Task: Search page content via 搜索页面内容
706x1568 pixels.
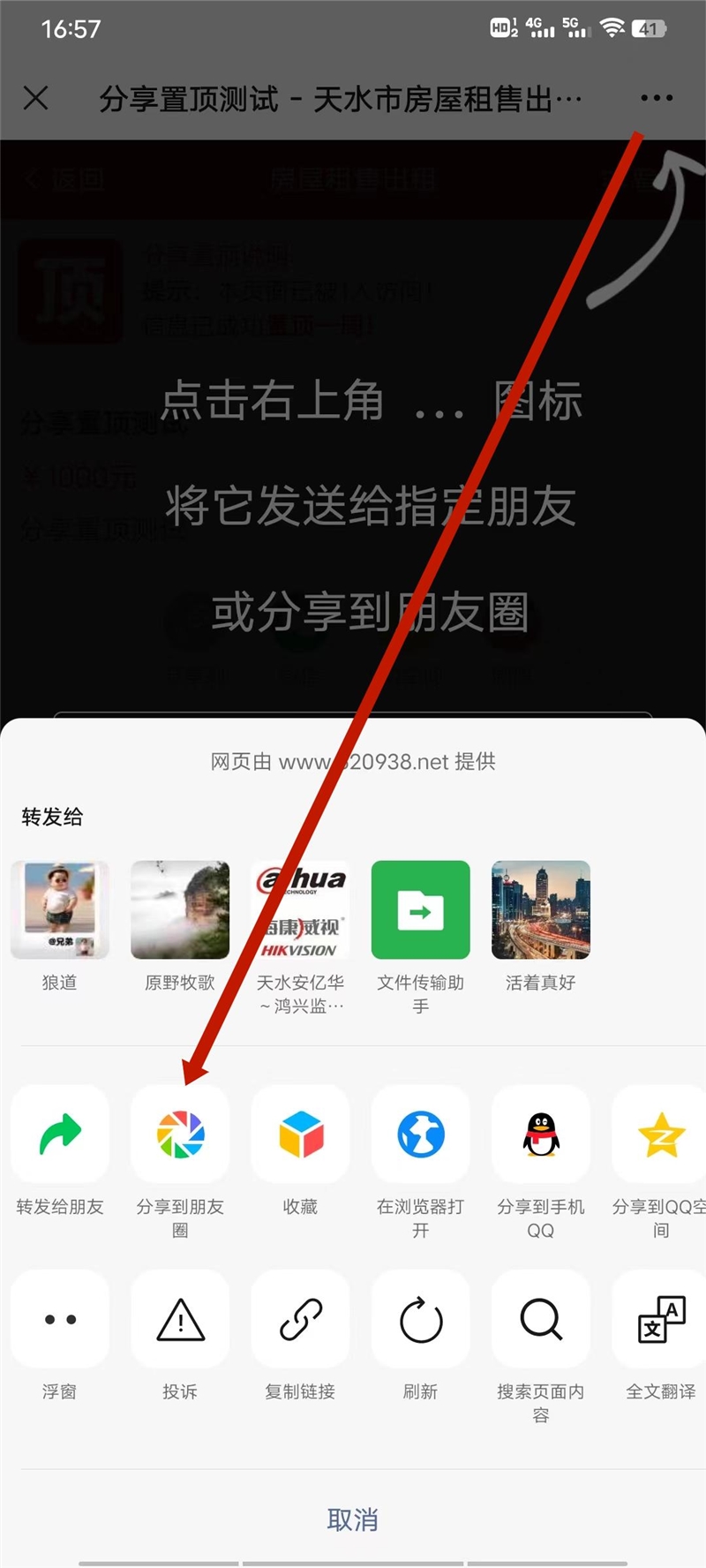Action: tap(540, 1320)
